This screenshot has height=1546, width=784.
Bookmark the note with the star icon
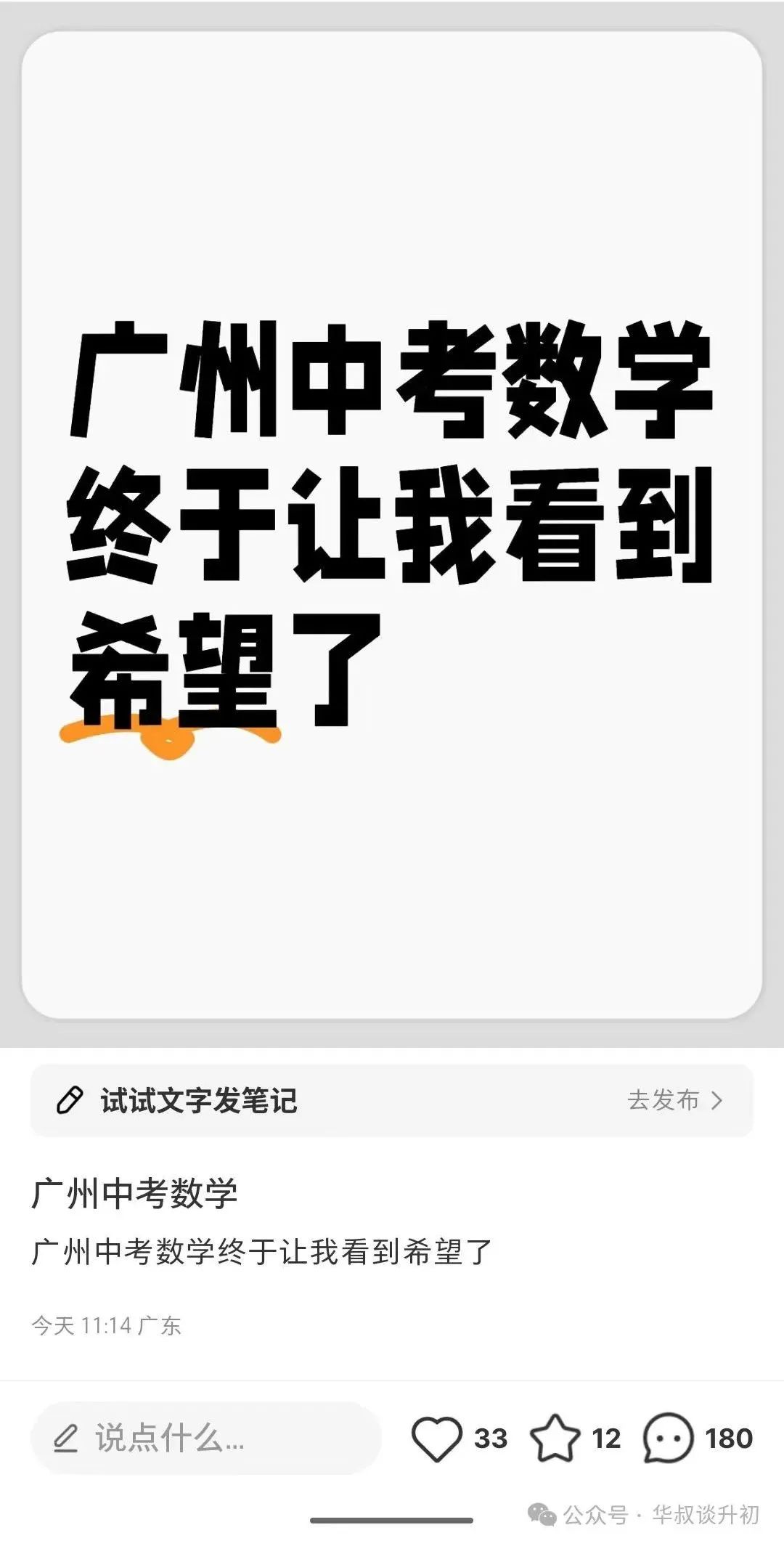pos(555,1438)
